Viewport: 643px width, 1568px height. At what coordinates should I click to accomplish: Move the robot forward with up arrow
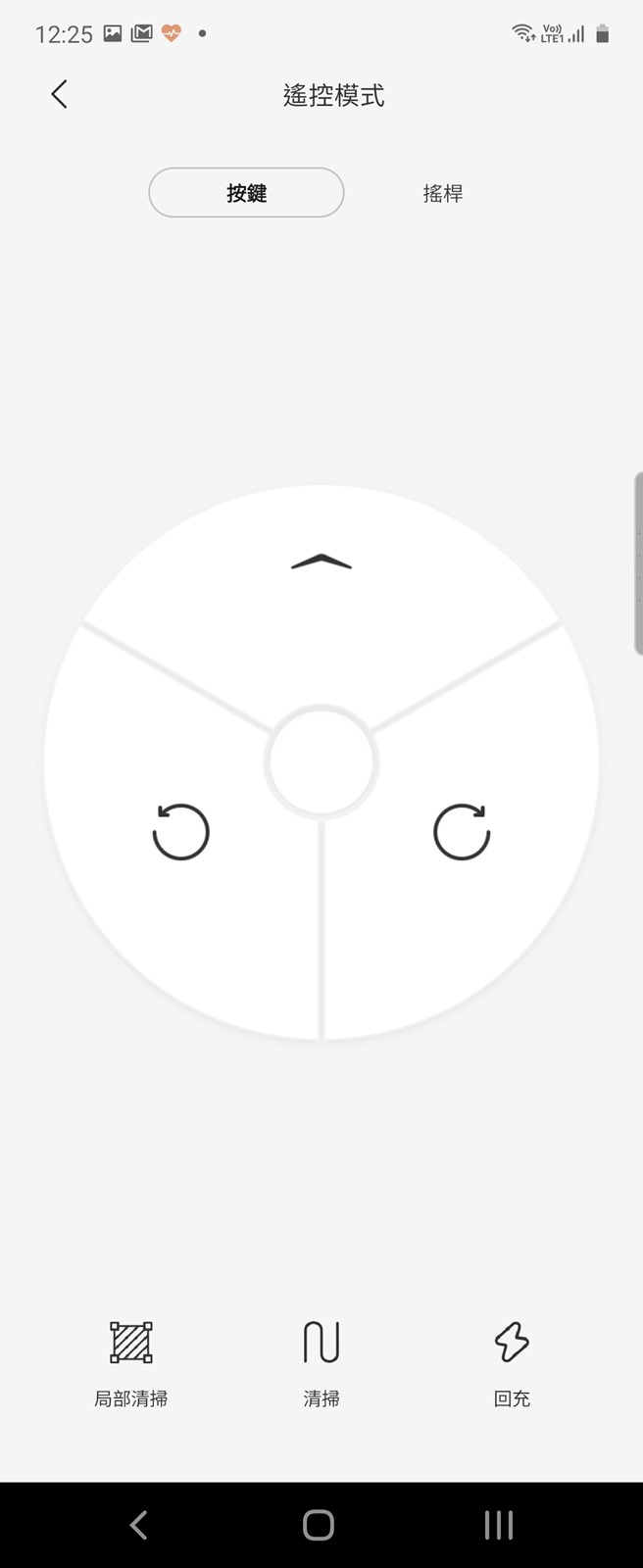pos(321,562)
